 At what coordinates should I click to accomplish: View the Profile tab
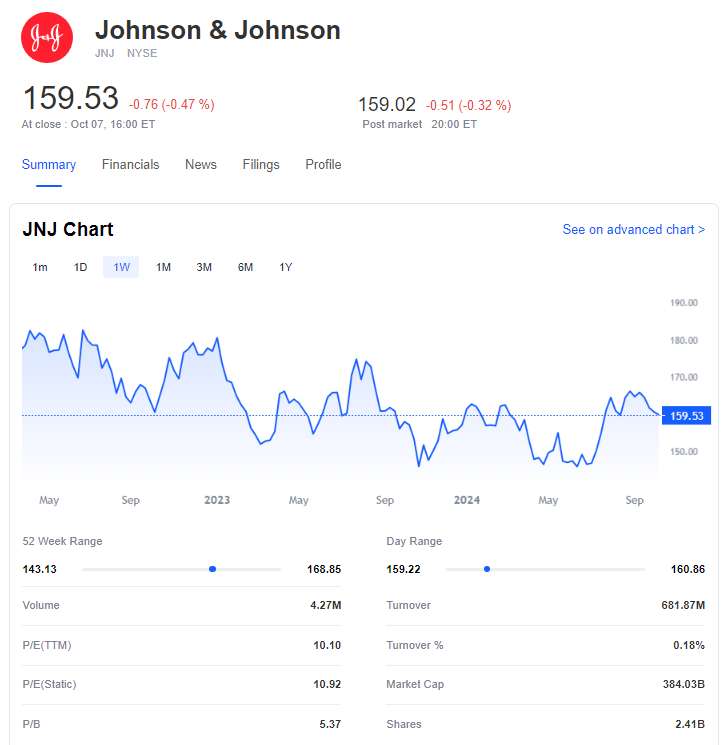point(323,165)
